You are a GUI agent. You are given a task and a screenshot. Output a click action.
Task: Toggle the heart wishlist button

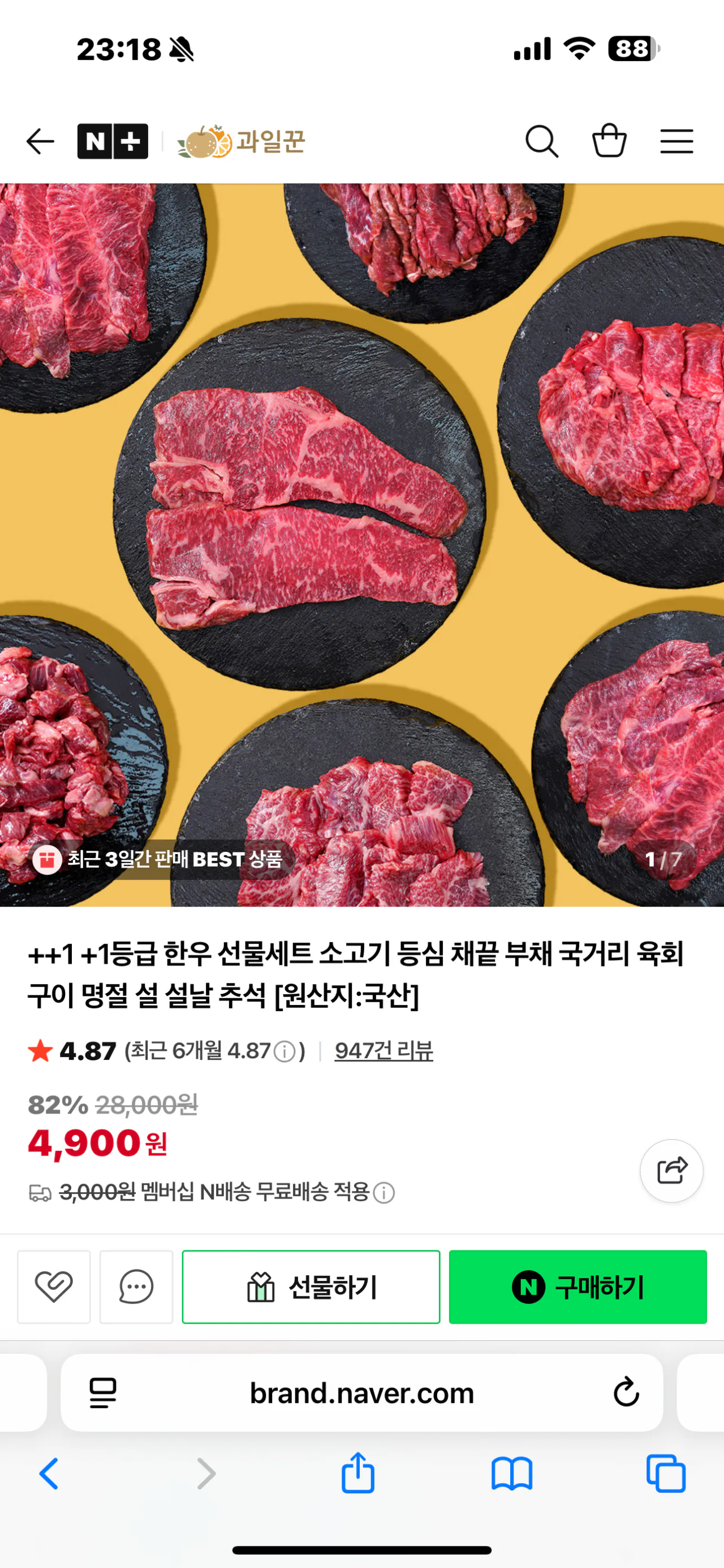click(x=54, y=1287)
